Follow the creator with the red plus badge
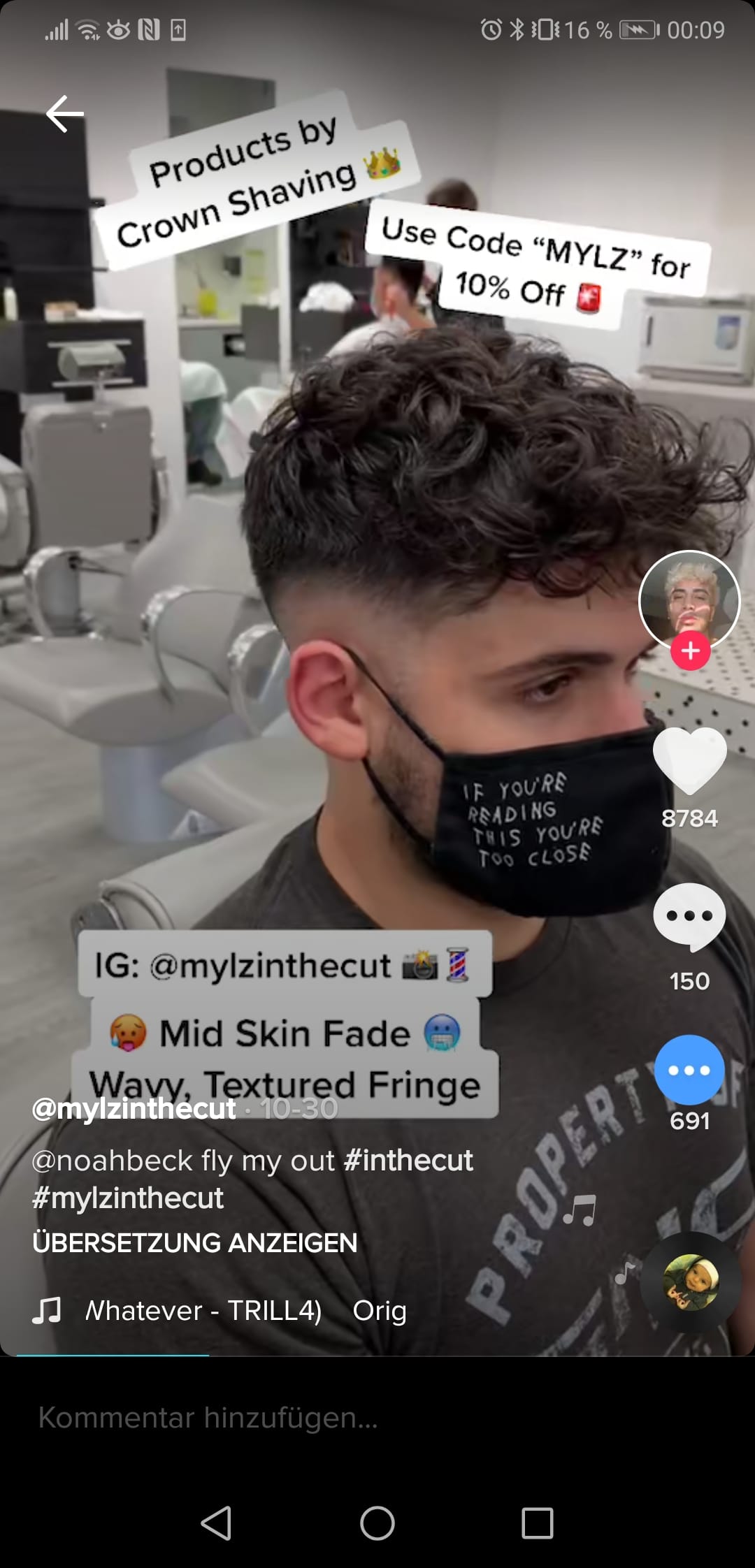 (x=691, y=651)
